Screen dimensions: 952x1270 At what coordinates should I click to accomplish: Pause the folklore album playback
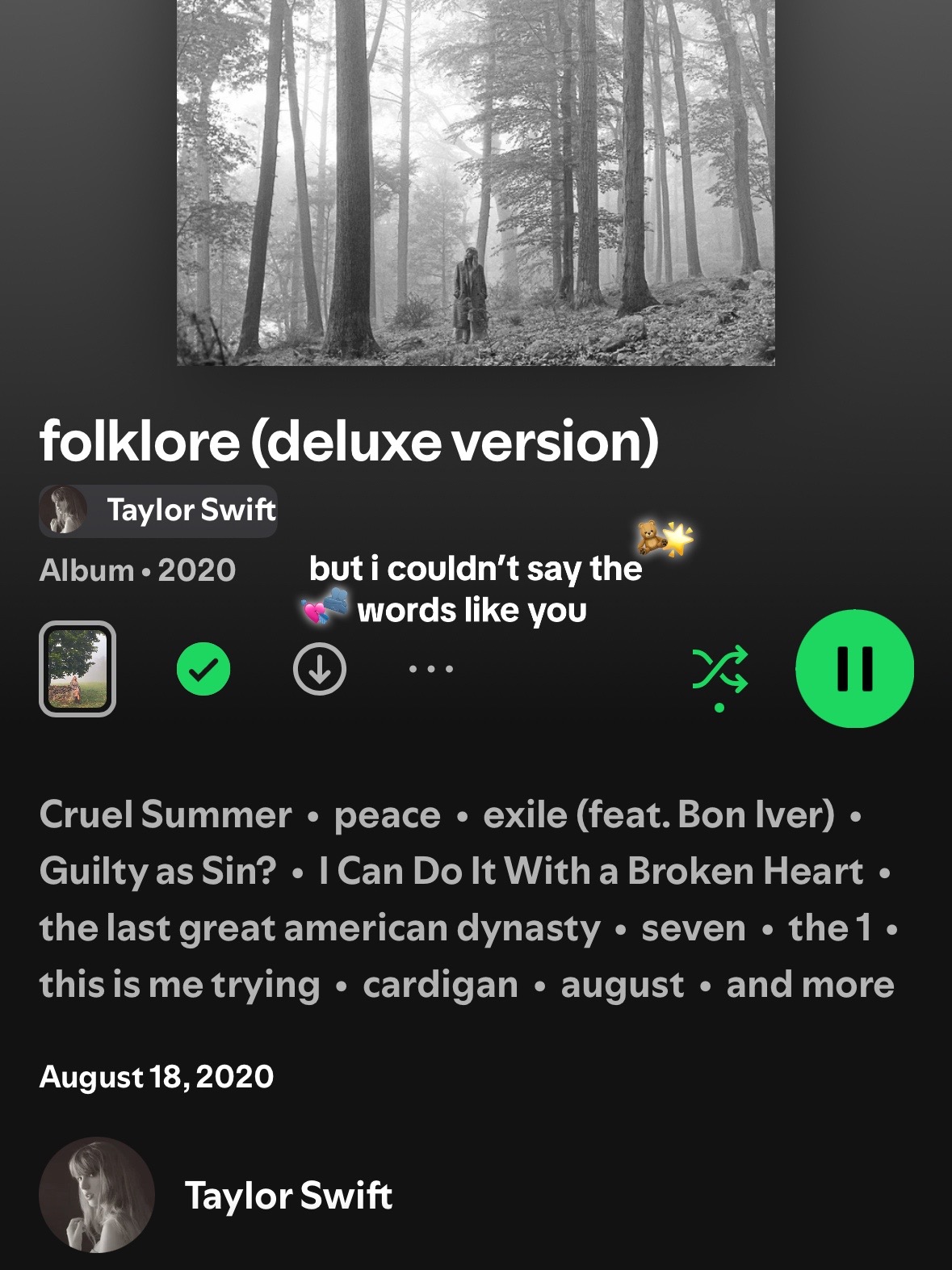(854, 669)
